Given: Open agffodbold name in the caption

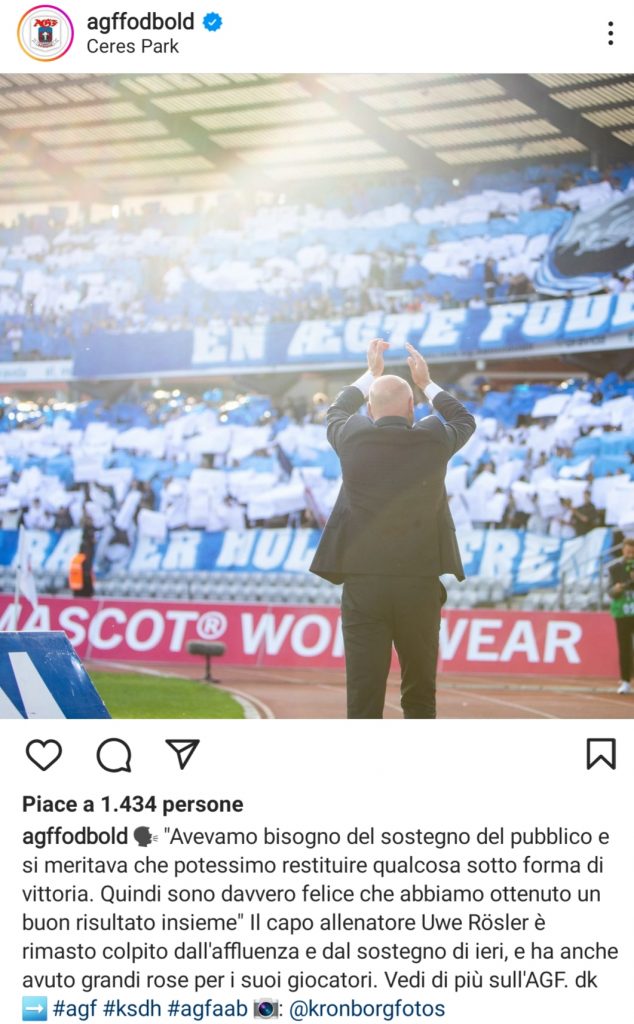Looking at the screenshot, I should (x=75, y=836).
